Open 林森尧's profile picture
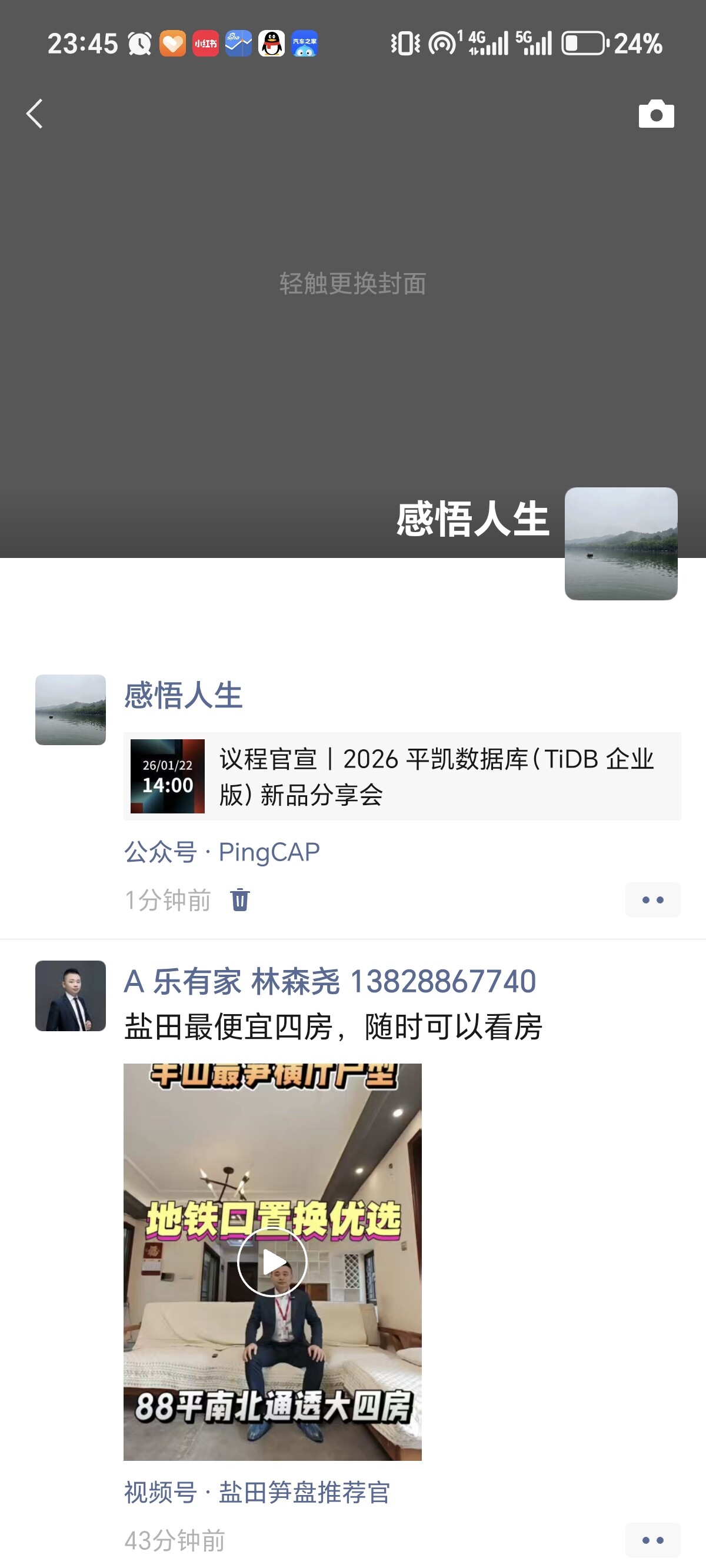Viewport: 706px width, 1568px height. pyautogui.click(x=71, y=995)
